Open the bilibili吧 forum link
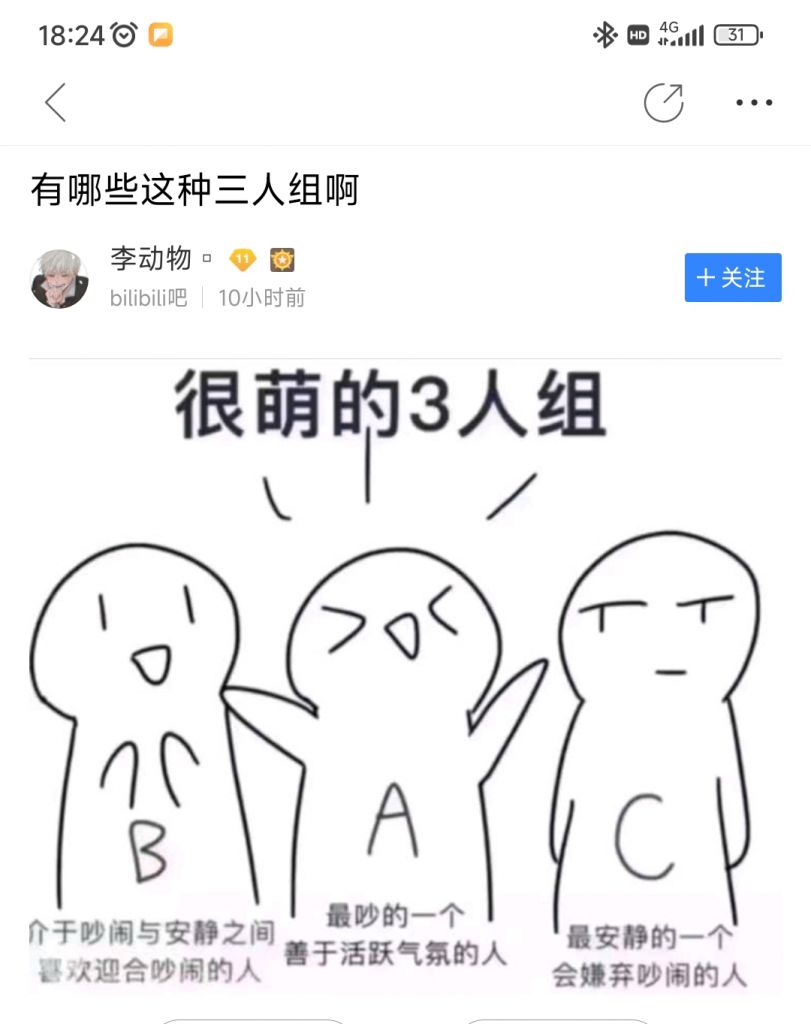Screen dimensions: 811x1024 tap(148, 298)
